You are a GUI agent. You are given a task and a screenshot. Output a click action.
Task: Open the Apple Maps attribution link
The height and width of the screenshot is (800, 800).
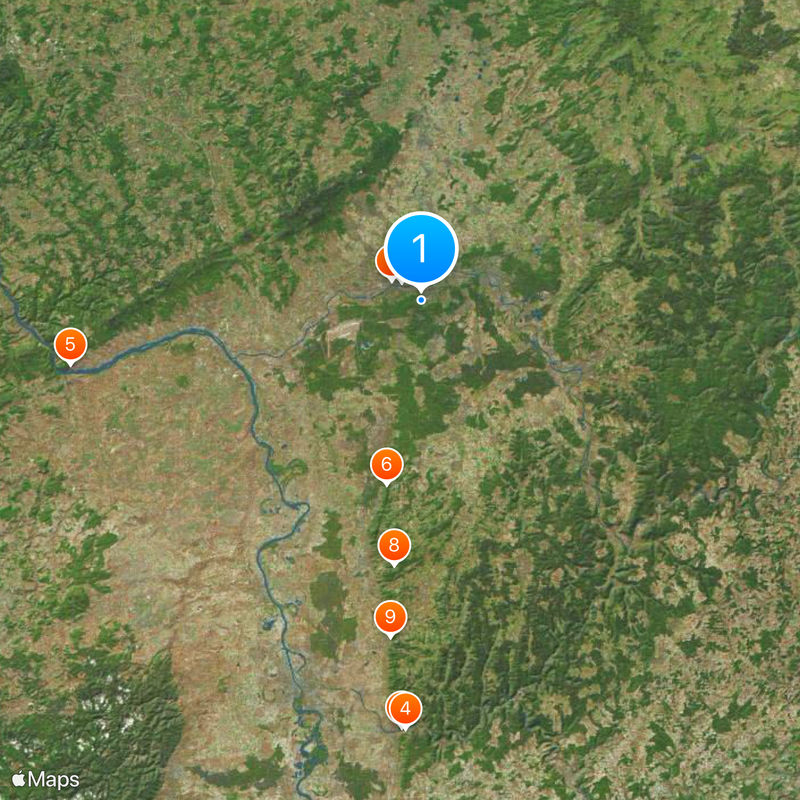point(46,779)
